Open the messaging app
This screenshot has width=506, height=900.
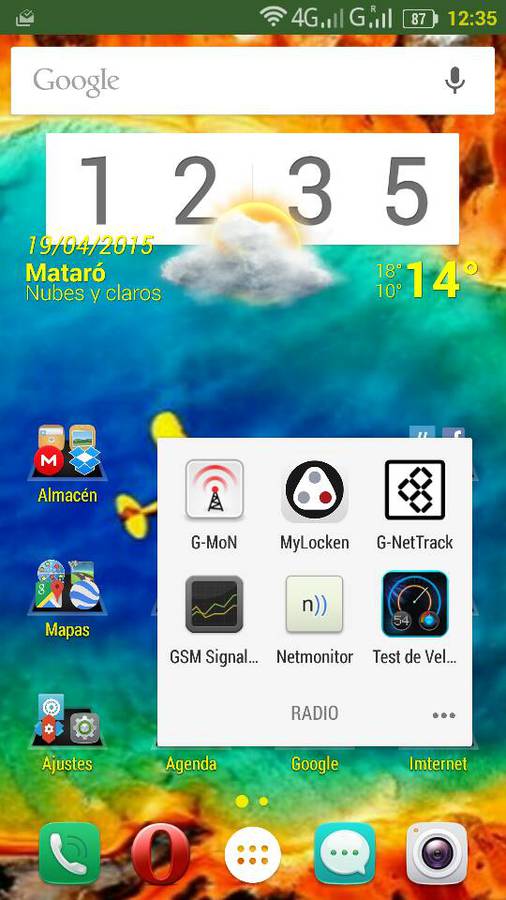point(345,854)
